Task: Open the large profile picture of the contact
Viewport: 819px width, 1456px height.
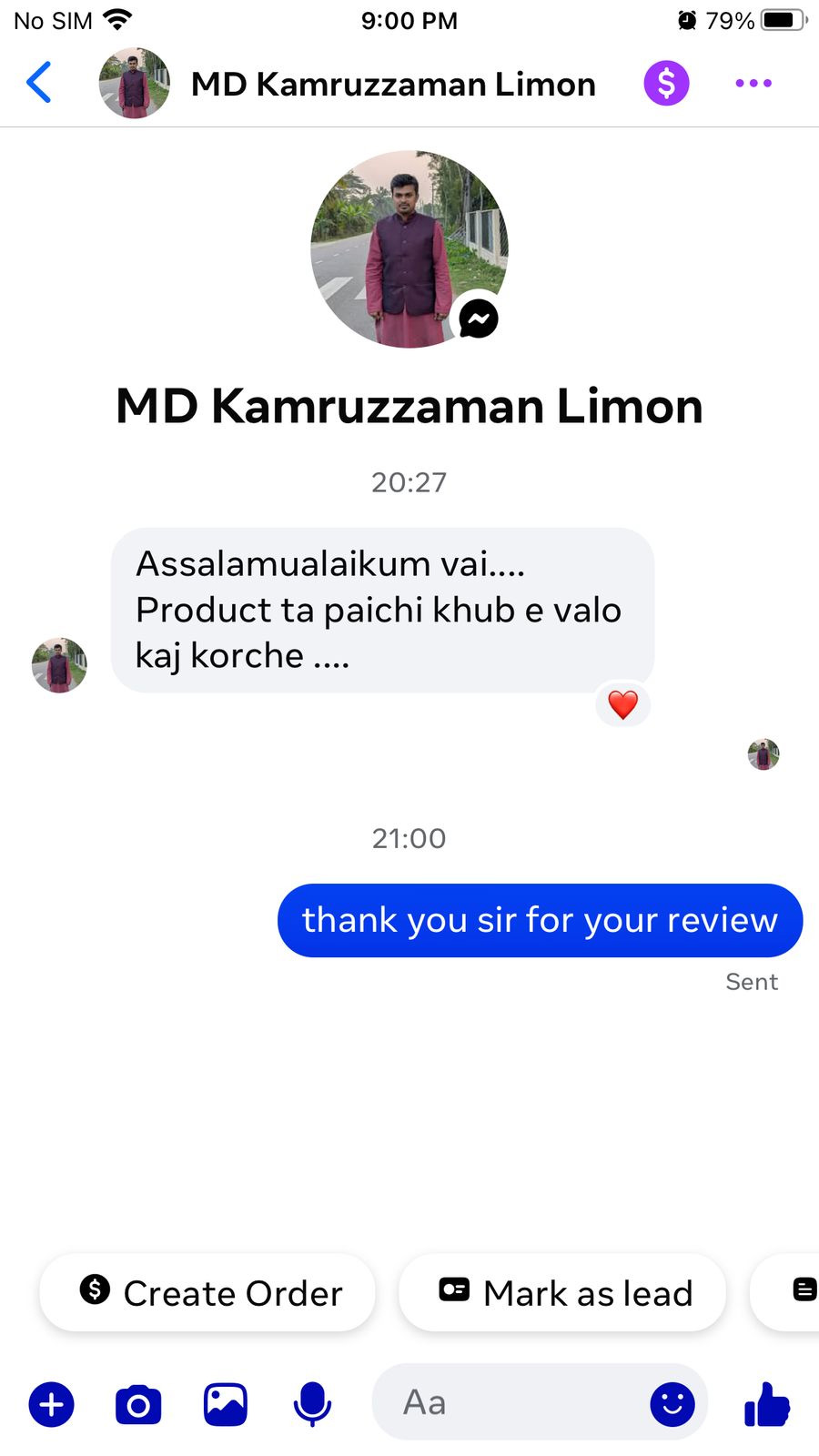Action: (x=409, y=248)
